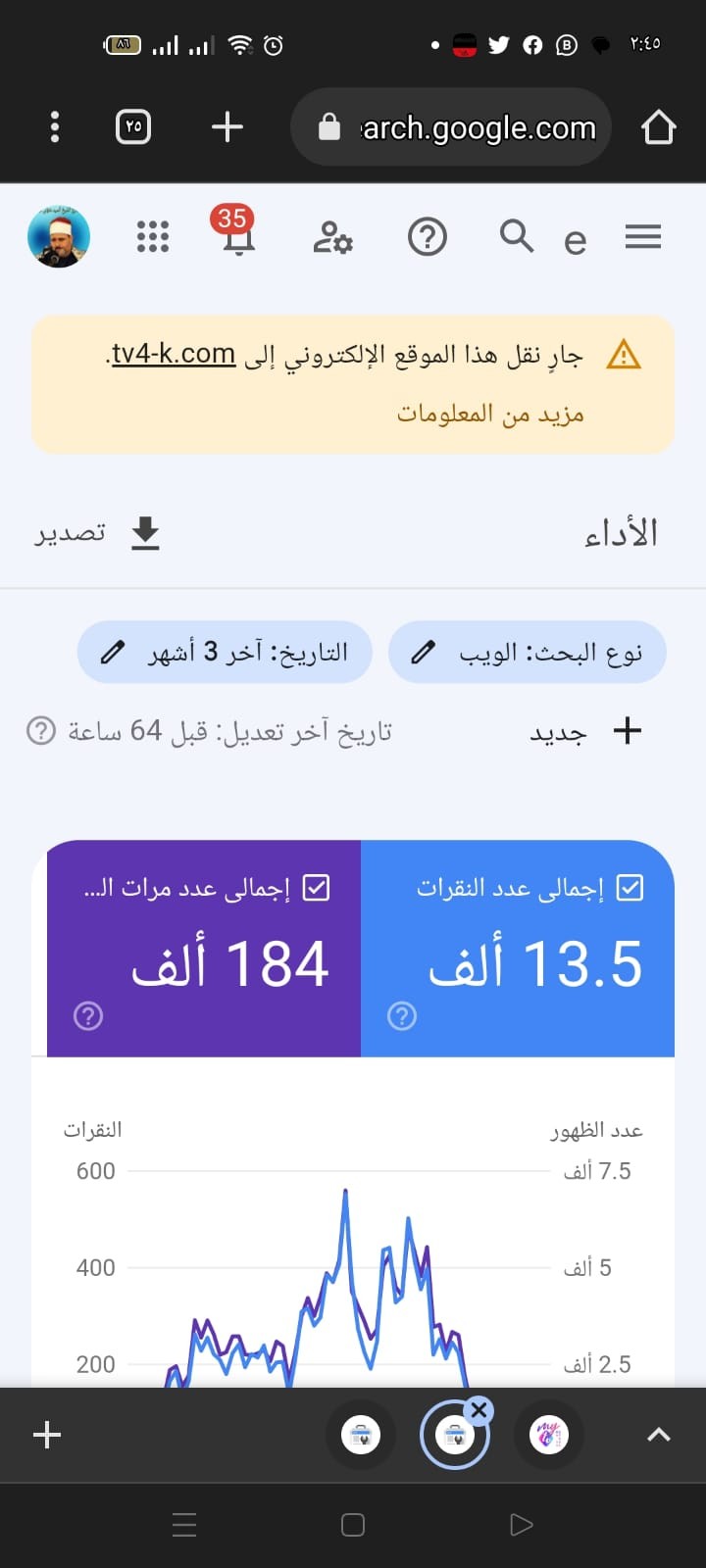Open notifications bell with 35 alerts

(x=237, y=235)
